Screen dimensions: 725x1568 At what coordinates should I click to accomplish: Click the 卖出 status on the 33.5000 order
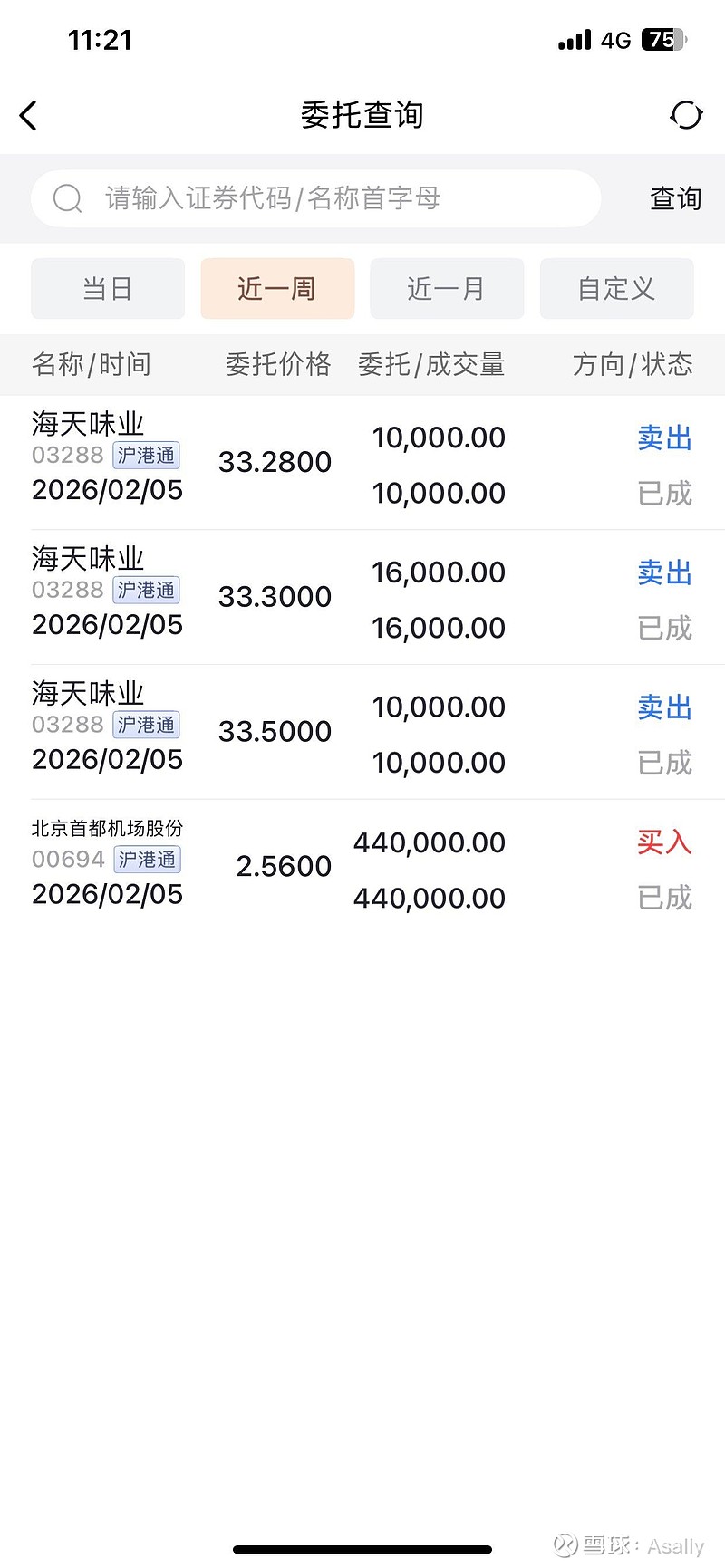tap(664, 708)
